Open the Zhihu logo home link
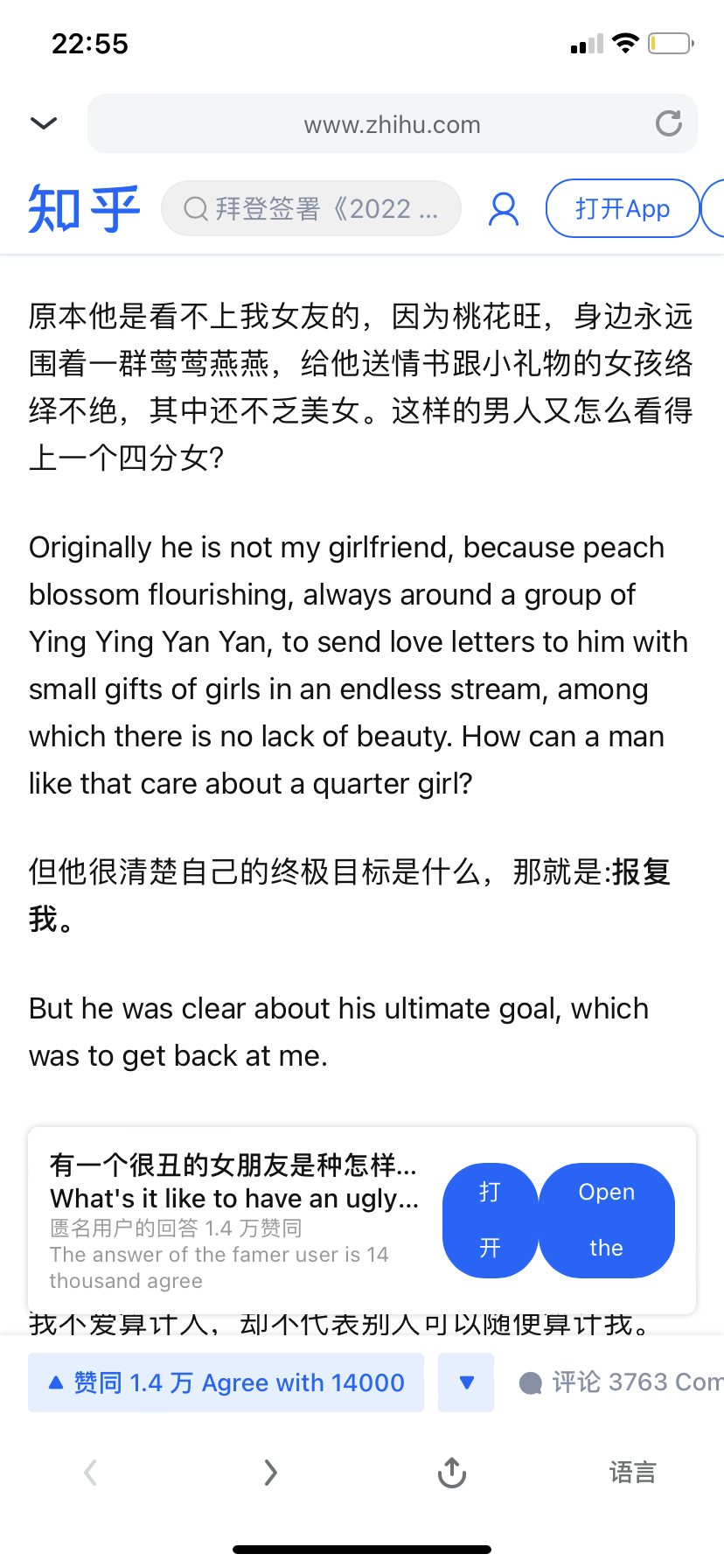 click(84, 208)
